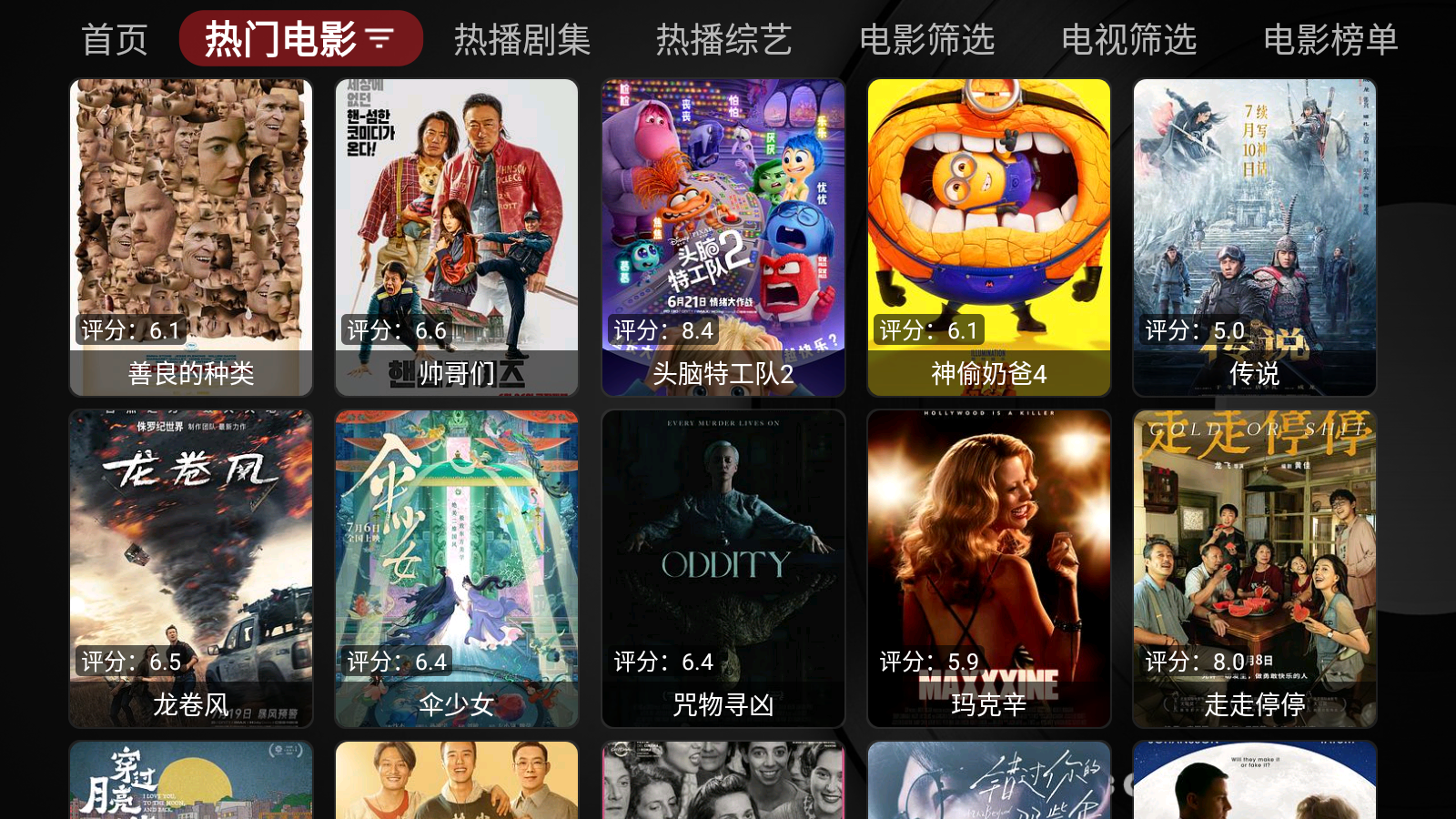This screenshot has width=1456, height=819.
Task: Open the 电影筛选 tab
Action: tap(926, 40)
